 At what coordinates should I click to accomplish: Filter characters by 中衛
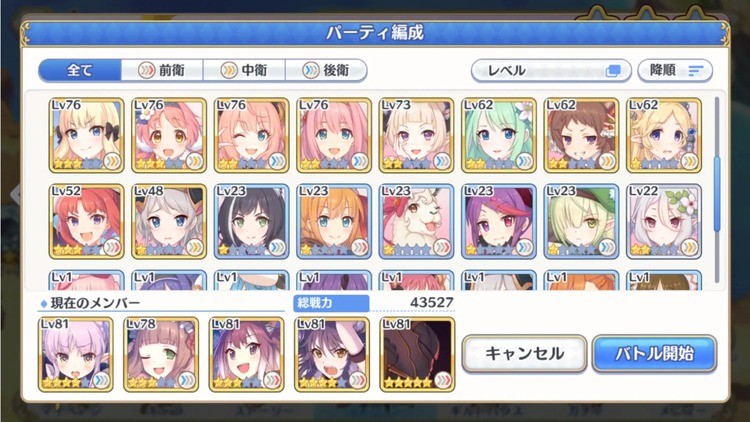click(x=244, y=71)
